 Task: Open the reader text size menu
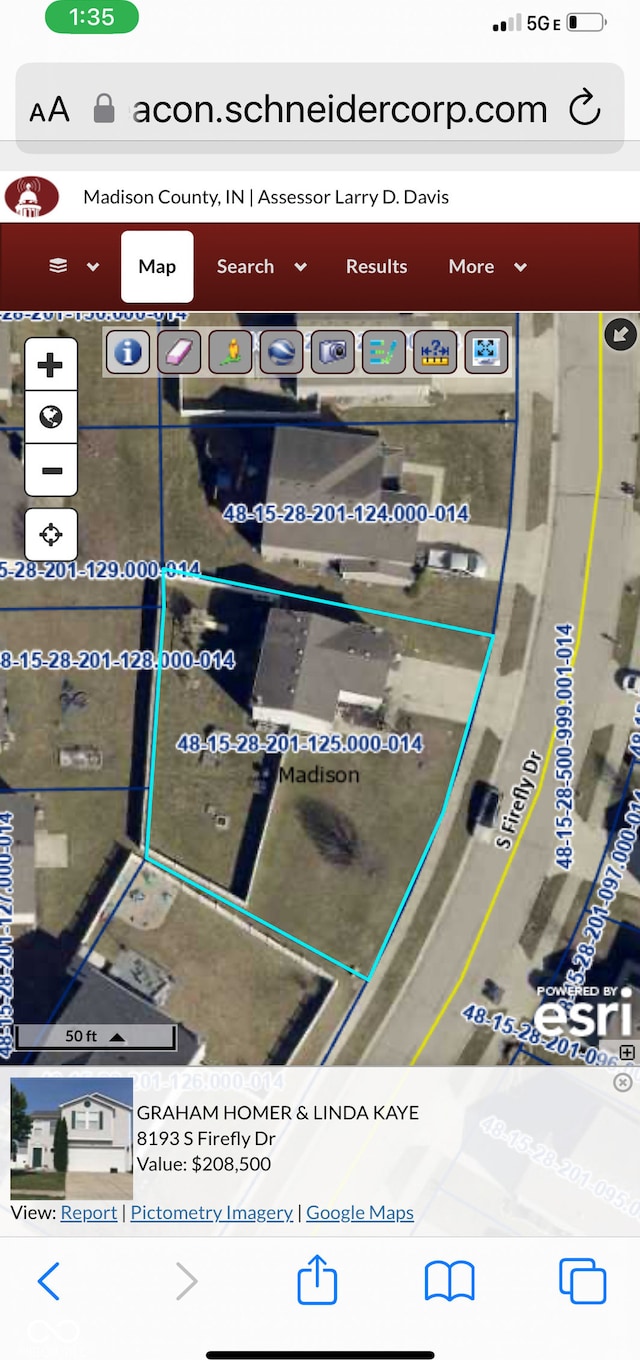click(49, 109)
